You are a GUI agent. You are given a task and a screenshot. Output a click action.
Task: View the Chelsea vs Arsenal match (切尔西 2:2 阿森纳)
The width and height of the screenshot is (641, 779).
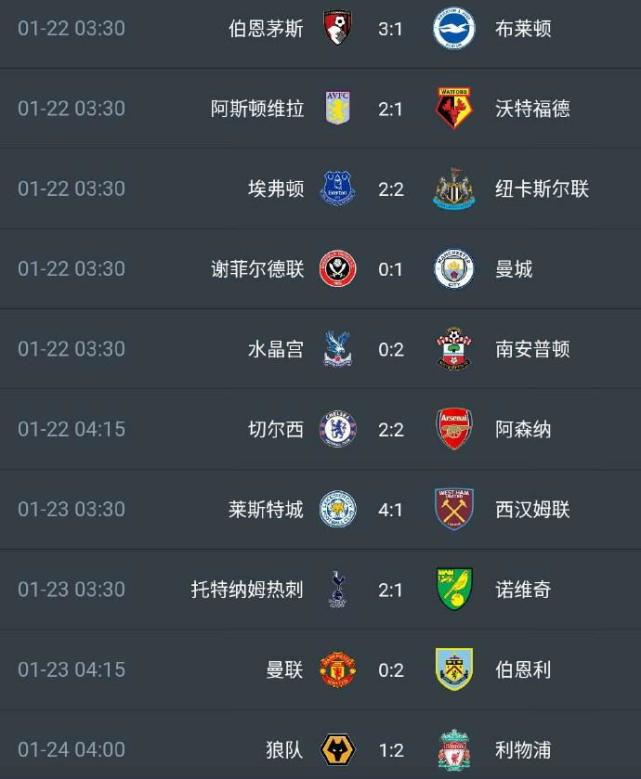(x=390, y=429)
